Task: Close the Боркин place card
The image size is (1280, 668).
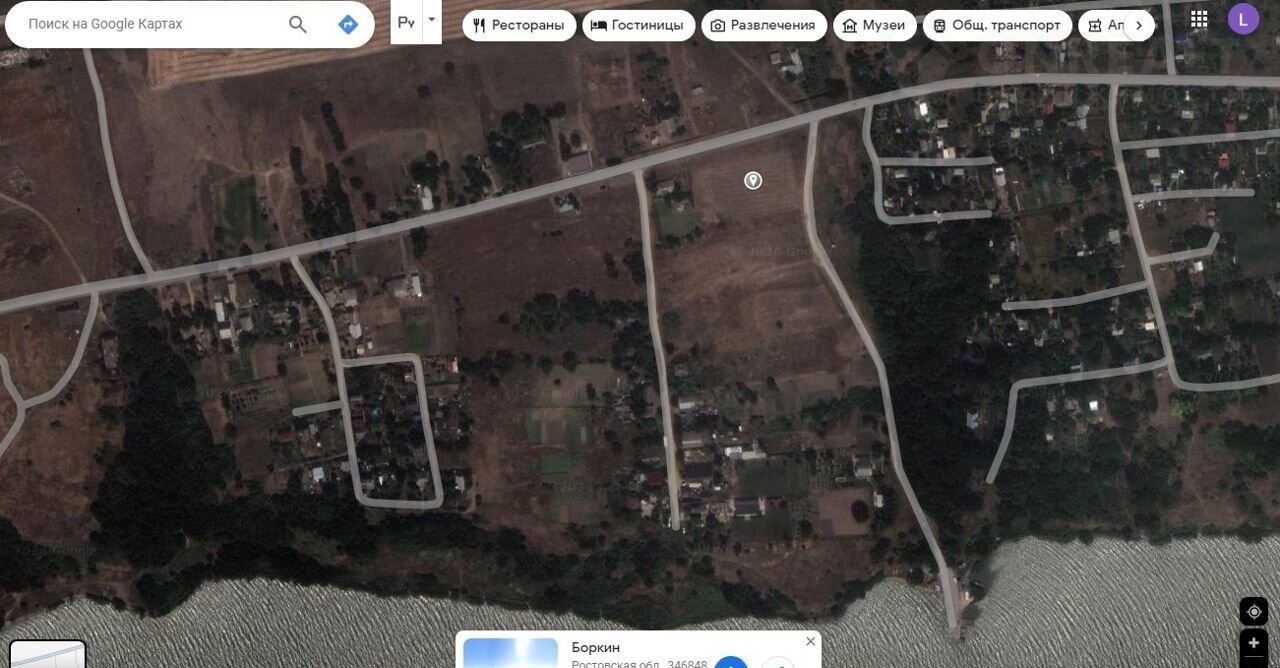Action: click(x=810, y=641)
